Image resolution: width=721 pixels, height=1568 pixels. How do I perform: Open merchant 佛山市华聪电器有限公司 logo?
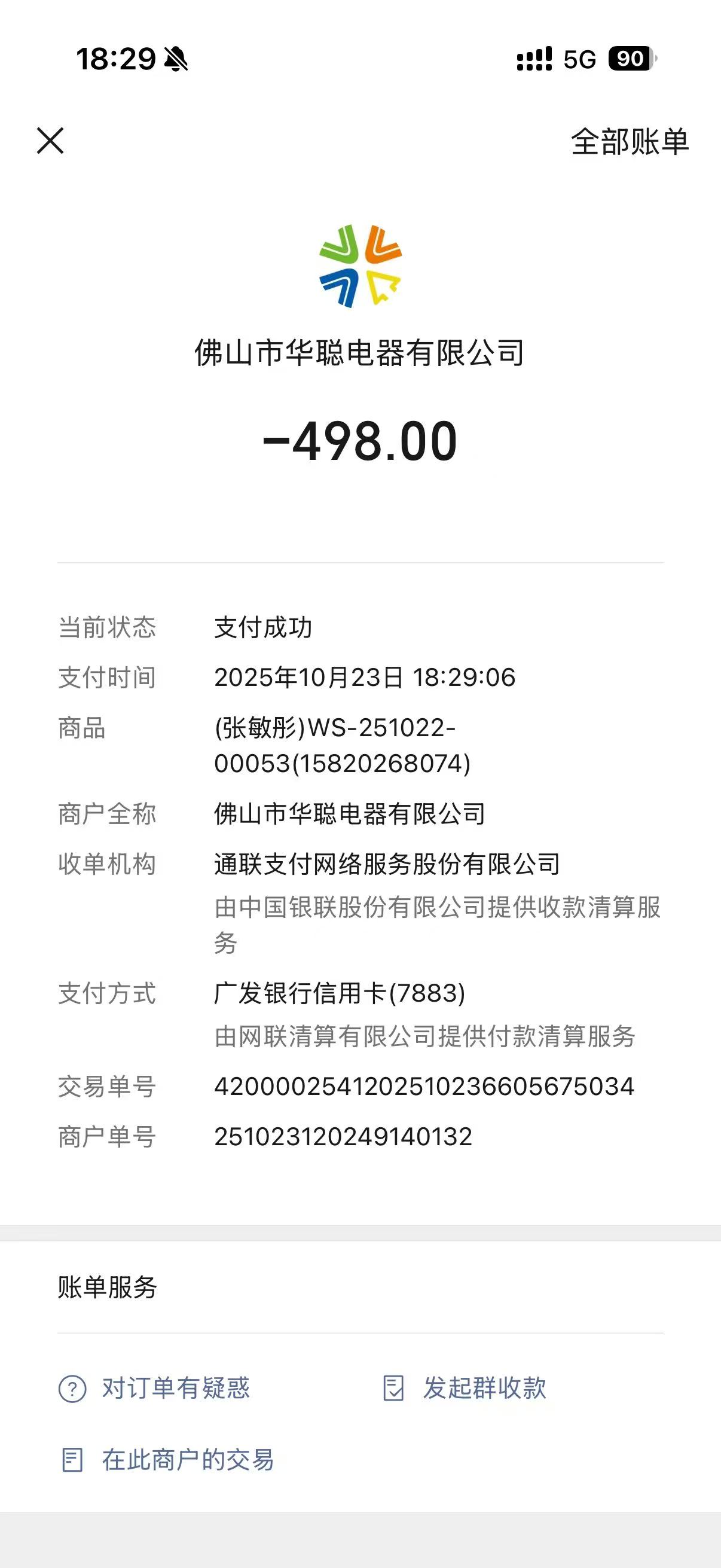(360, 266)
